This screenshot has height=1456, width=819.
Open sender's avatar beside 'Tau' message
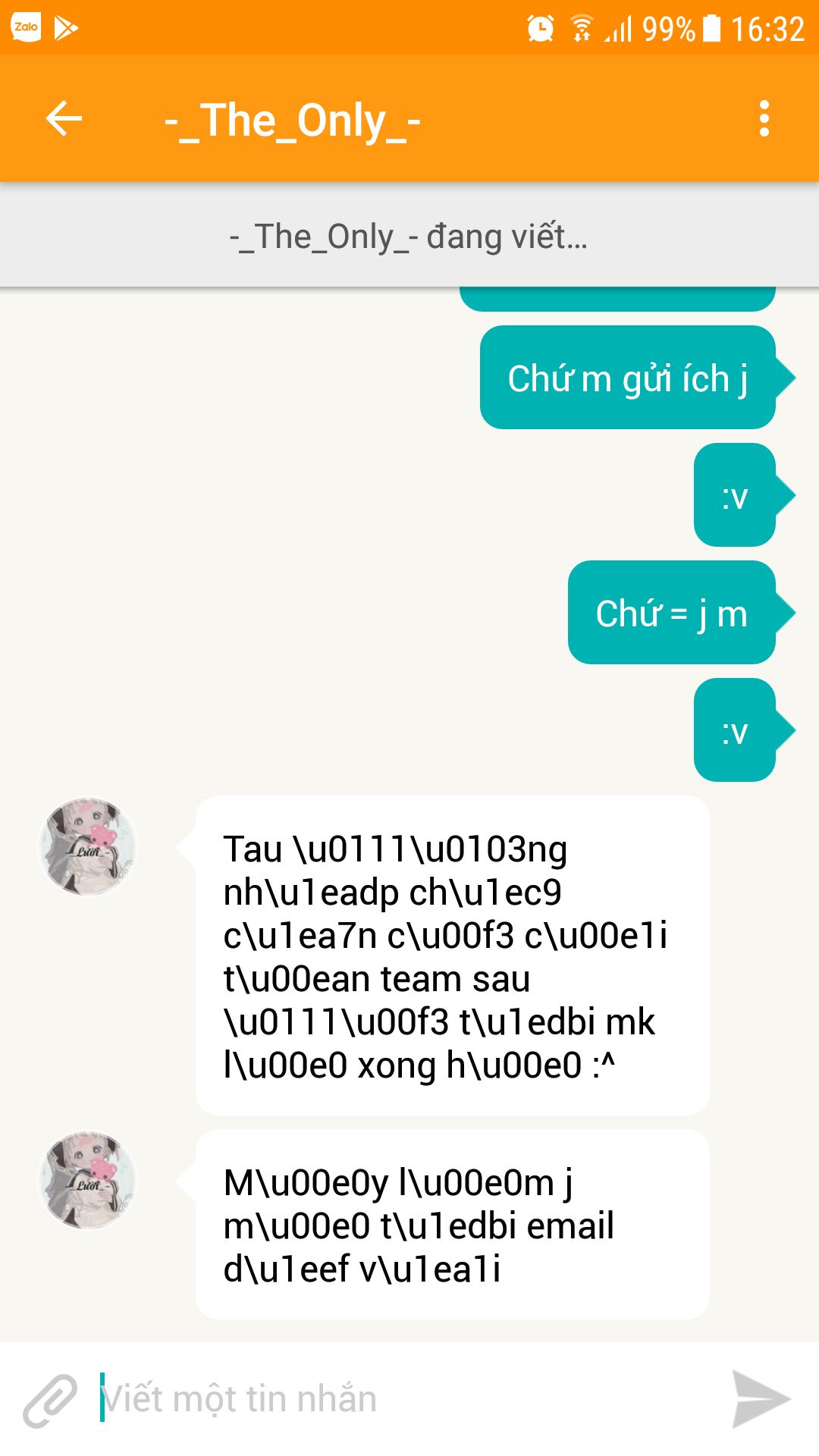pos(88,846)
